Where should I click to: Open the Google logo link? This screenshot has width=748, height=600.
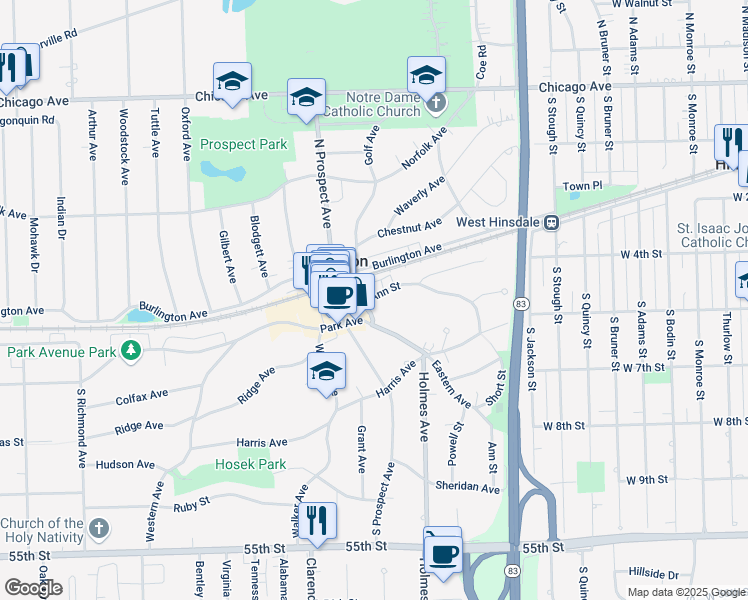pos(33,588)
